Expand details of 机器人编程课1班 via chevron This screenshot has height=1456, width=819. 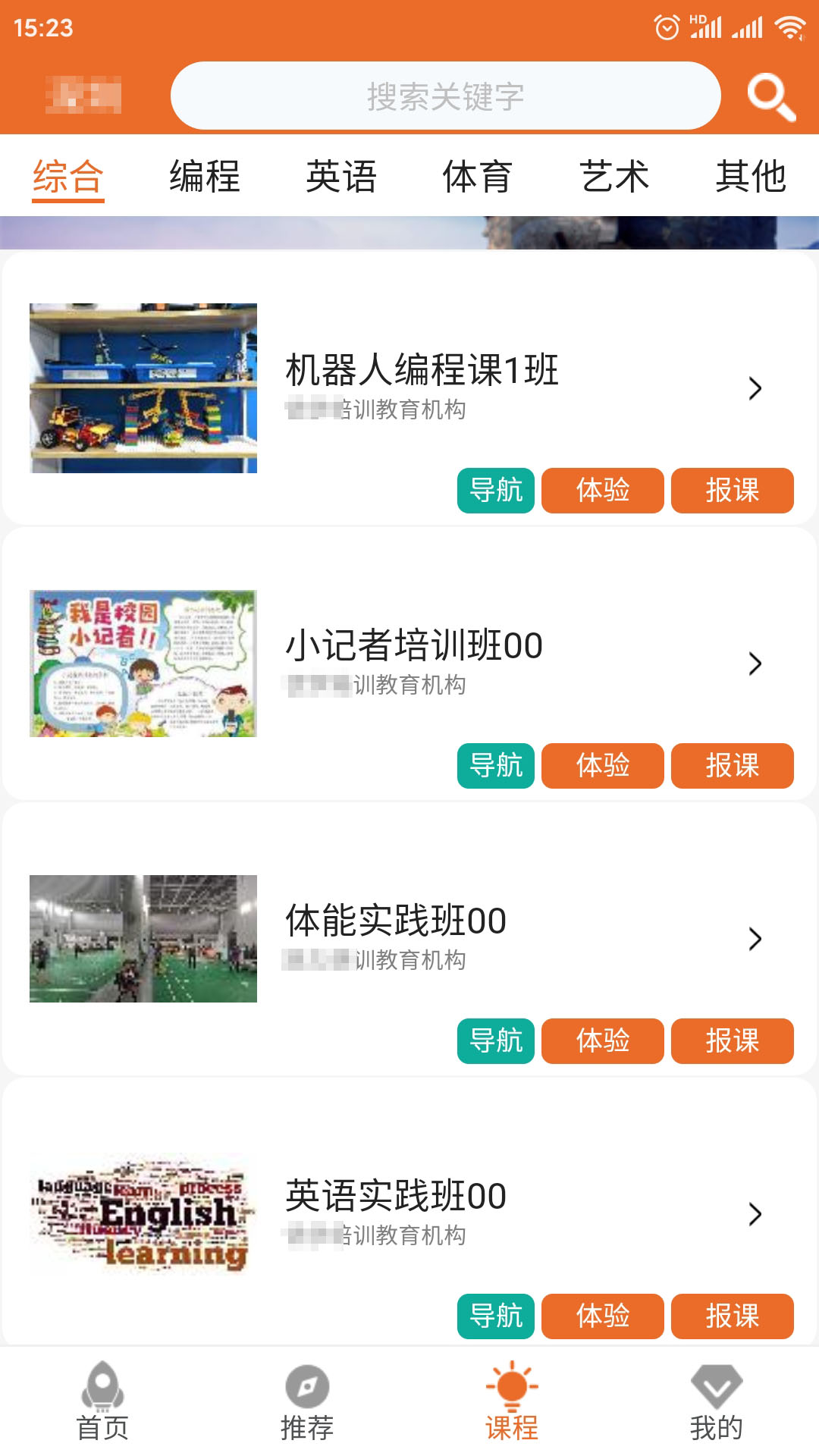[x=755, y=388]
